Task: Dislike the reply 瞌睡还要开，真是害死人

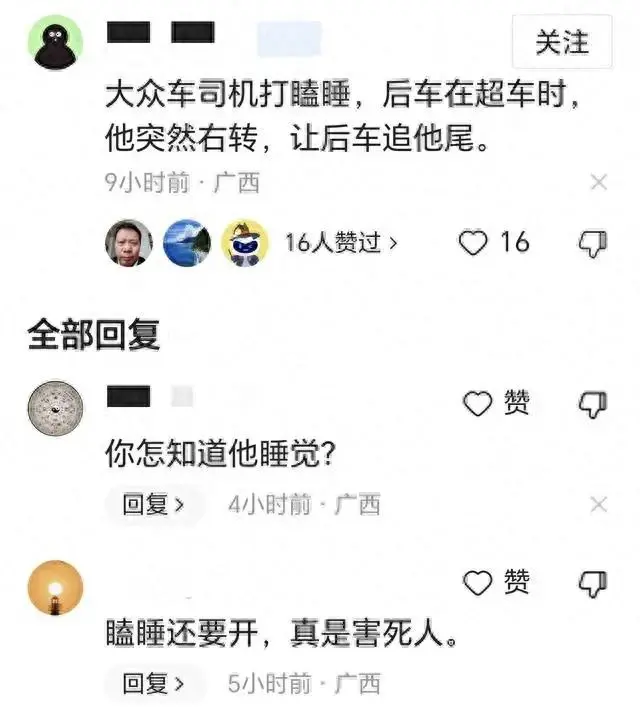Action: coord(594,581)
